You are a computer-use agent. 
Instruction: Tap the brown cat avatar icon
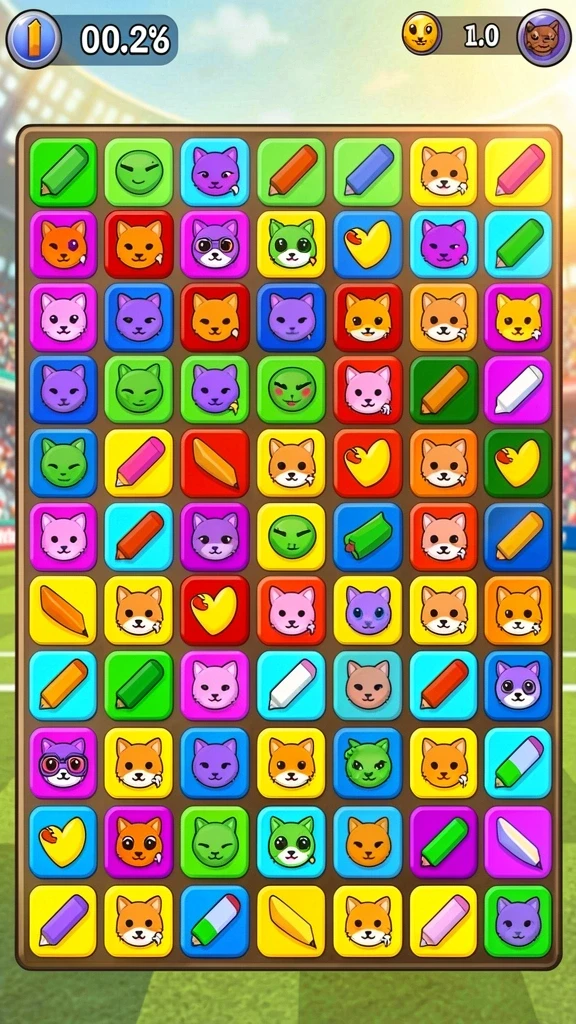point(544,37)
